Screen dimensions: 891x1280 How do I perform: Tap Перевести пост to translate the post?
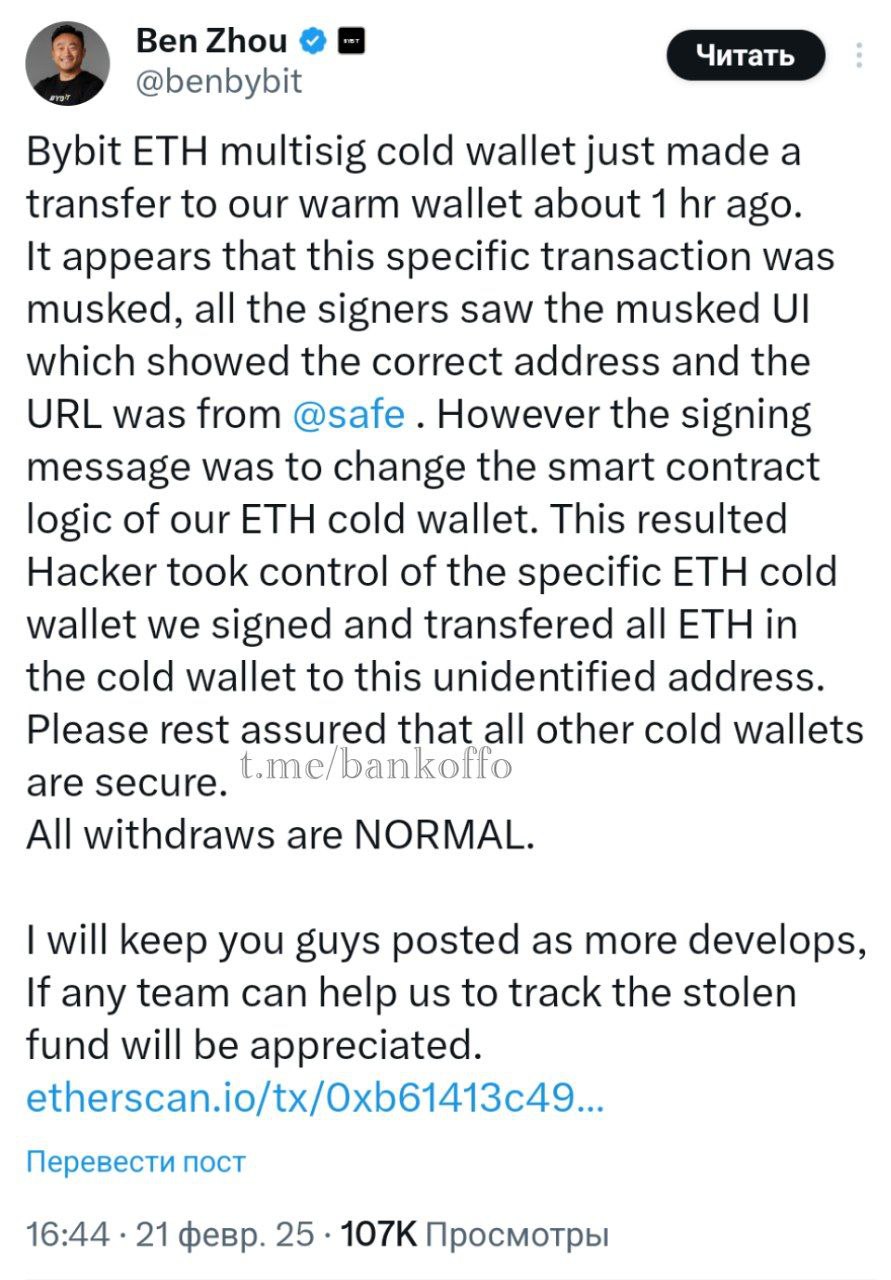(x=135, y=1163)
